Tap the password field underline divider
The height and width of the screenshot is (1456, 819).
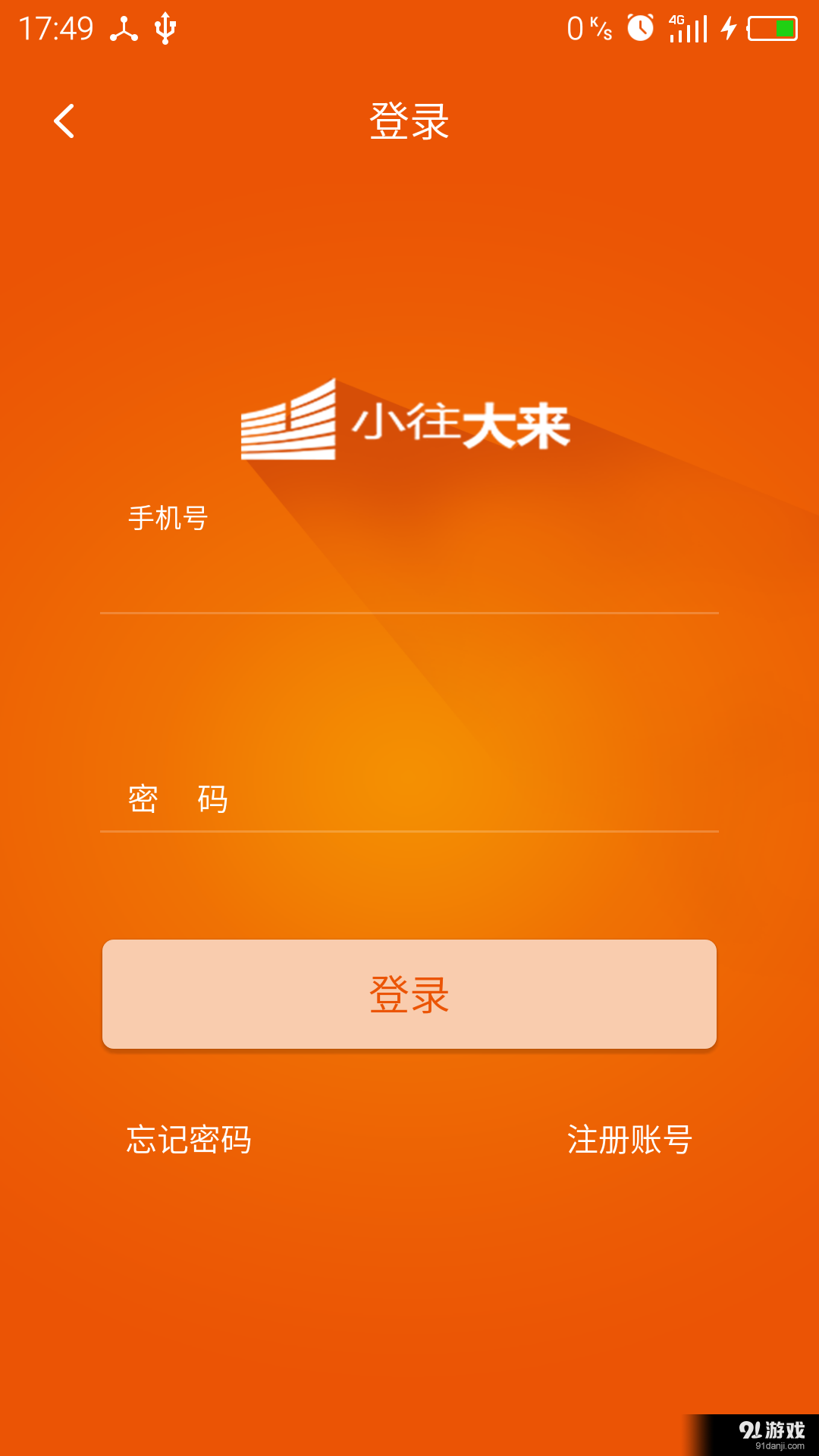(x=409, y=832)
